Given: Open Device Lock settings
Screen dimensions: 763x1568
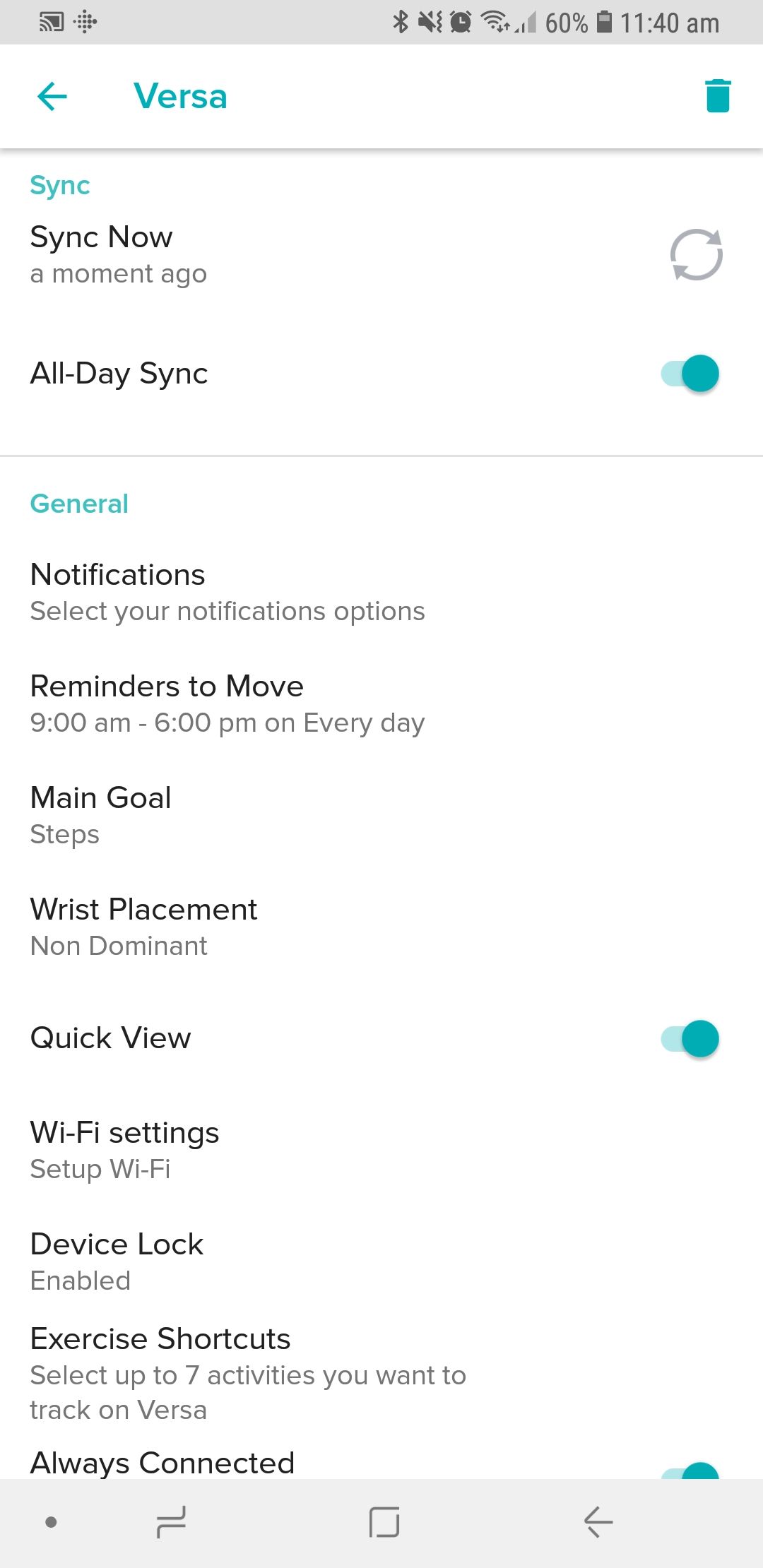Looking at the screenshot, I should coord(117,1261).
